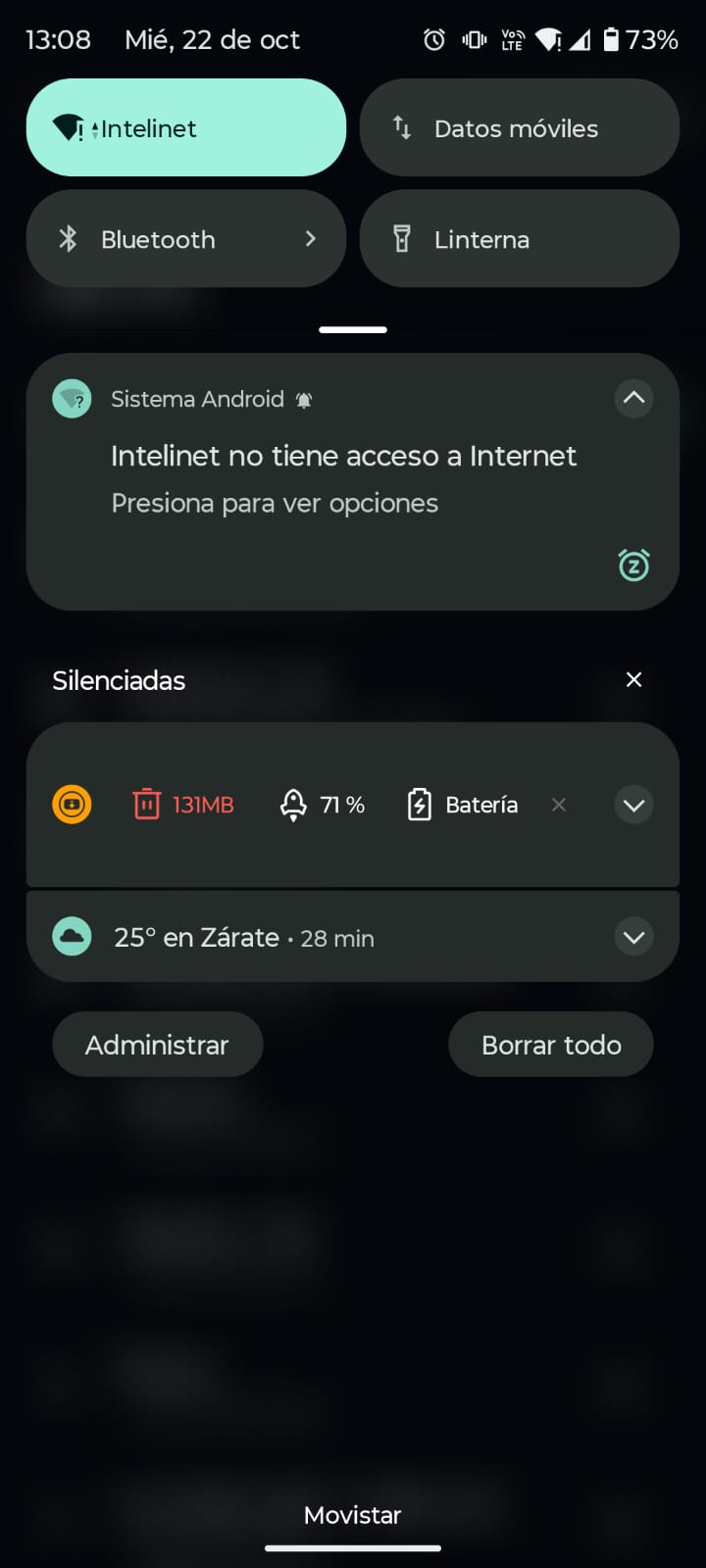Open the Batería shortcut
Screen dimensions: 706x1568
click(462, 805)
